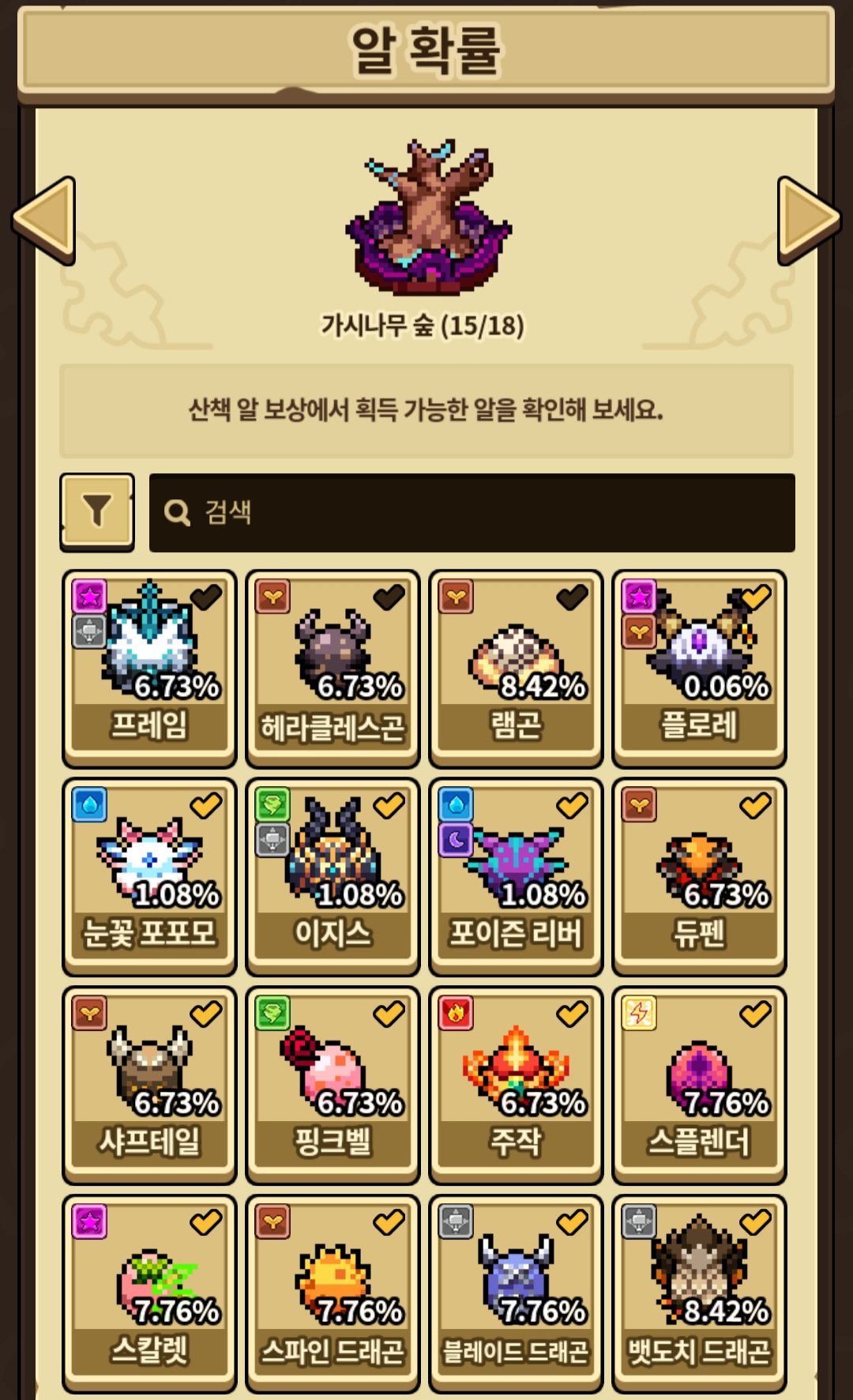Open the 주작 egg card
This screenshot has width=853, height=1400.
516,1086
